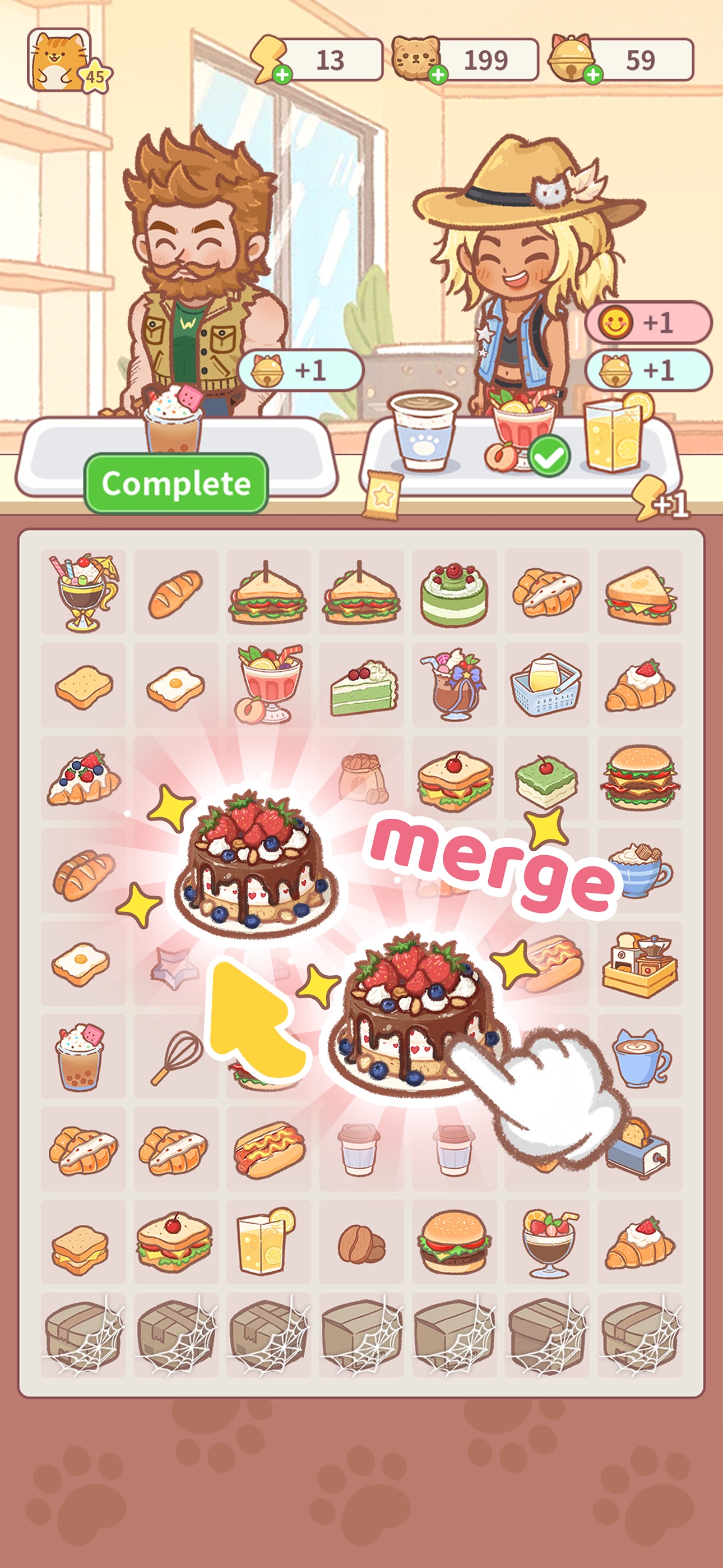Tap the coffee grinder box item
This screenshot has height=1568, width=723.
coord(639,964)
